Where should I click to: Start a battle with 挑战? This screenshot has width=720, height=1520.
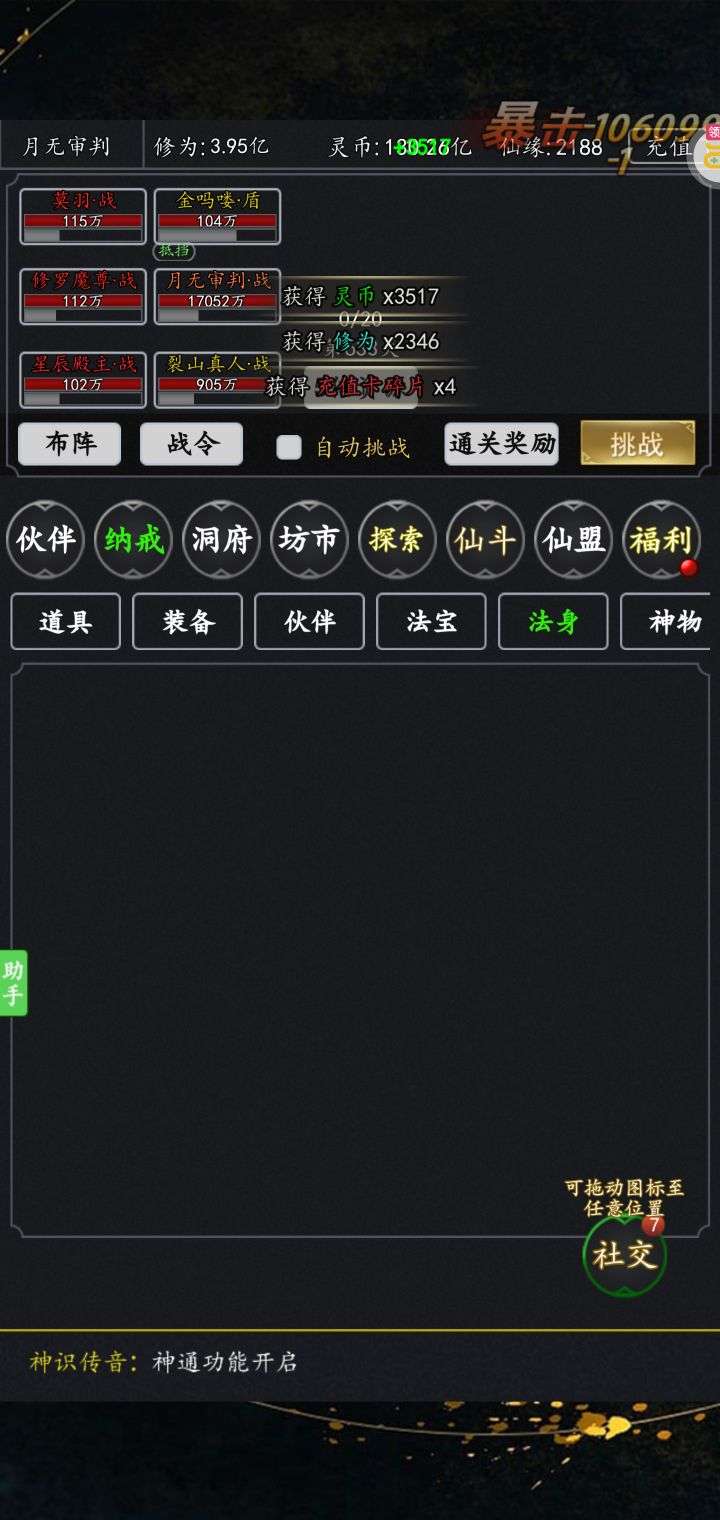[637, 444]
